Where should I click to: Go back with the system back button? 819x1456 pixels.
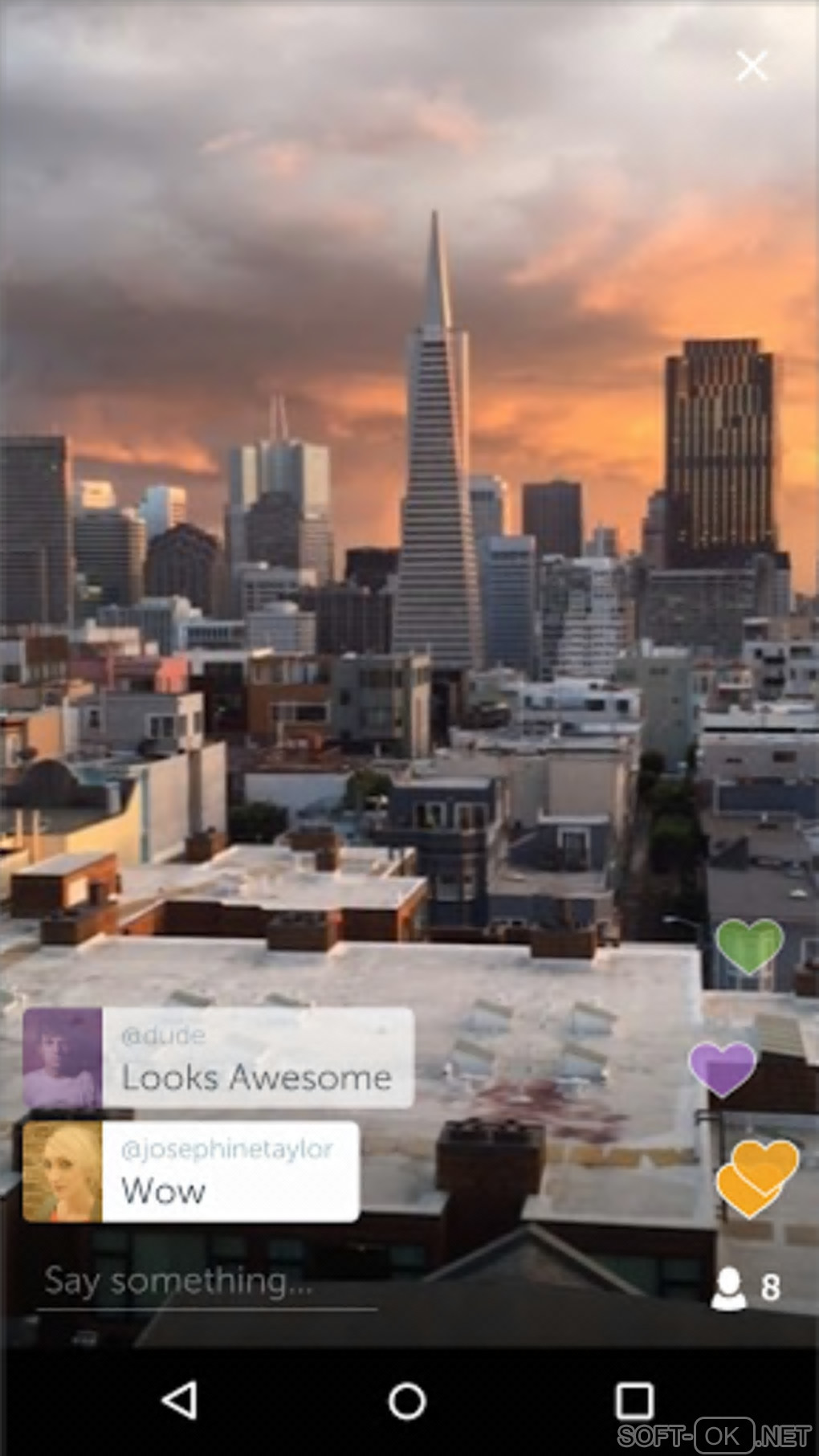coord(180,1401)
